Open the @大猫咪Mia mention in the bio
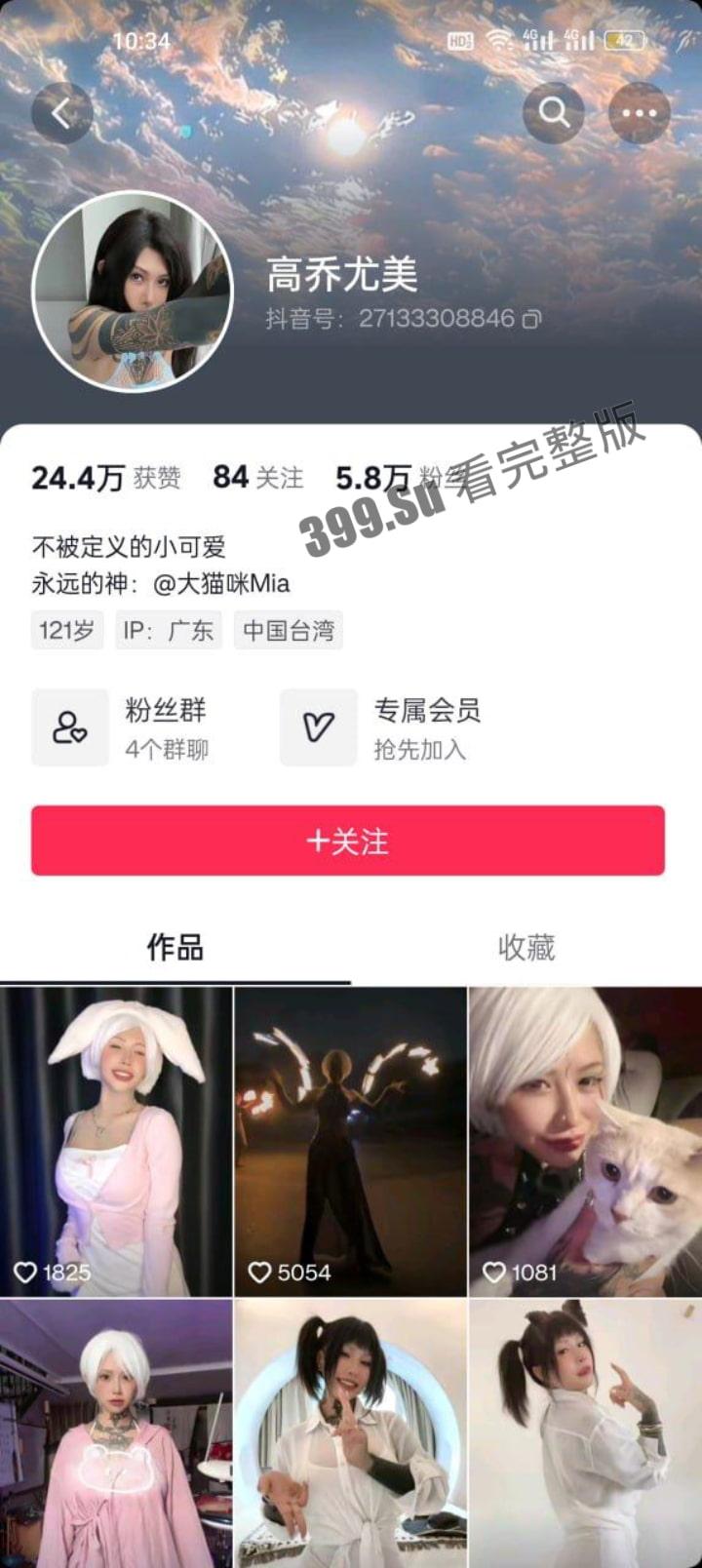Image resolution: width=702 pixels, height=1568 pixels. coord(226,584)
